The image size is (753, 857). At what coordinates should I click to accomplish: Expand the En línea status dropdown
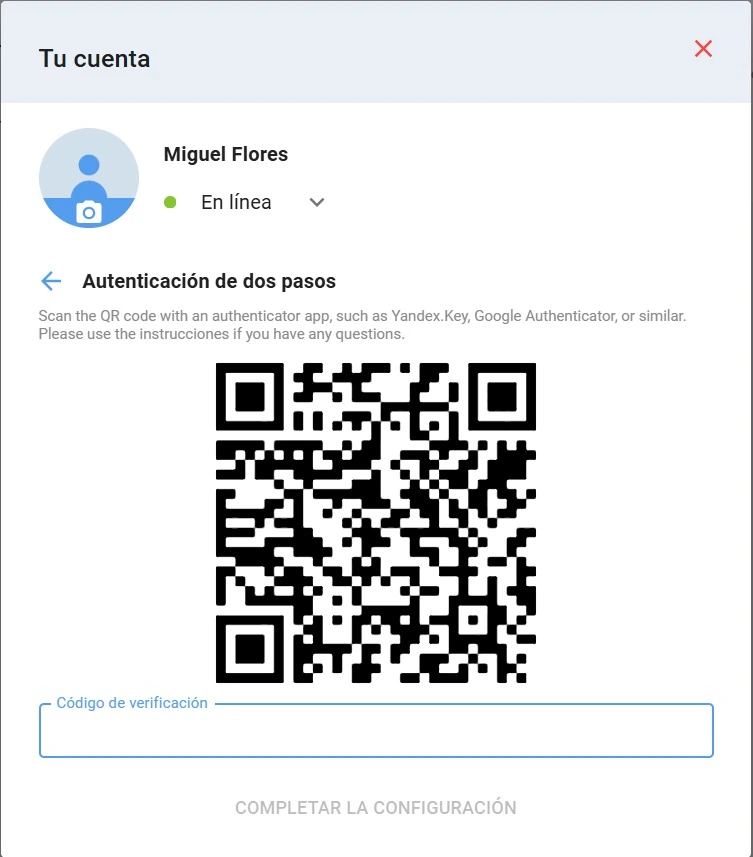(x=316, y=202)
